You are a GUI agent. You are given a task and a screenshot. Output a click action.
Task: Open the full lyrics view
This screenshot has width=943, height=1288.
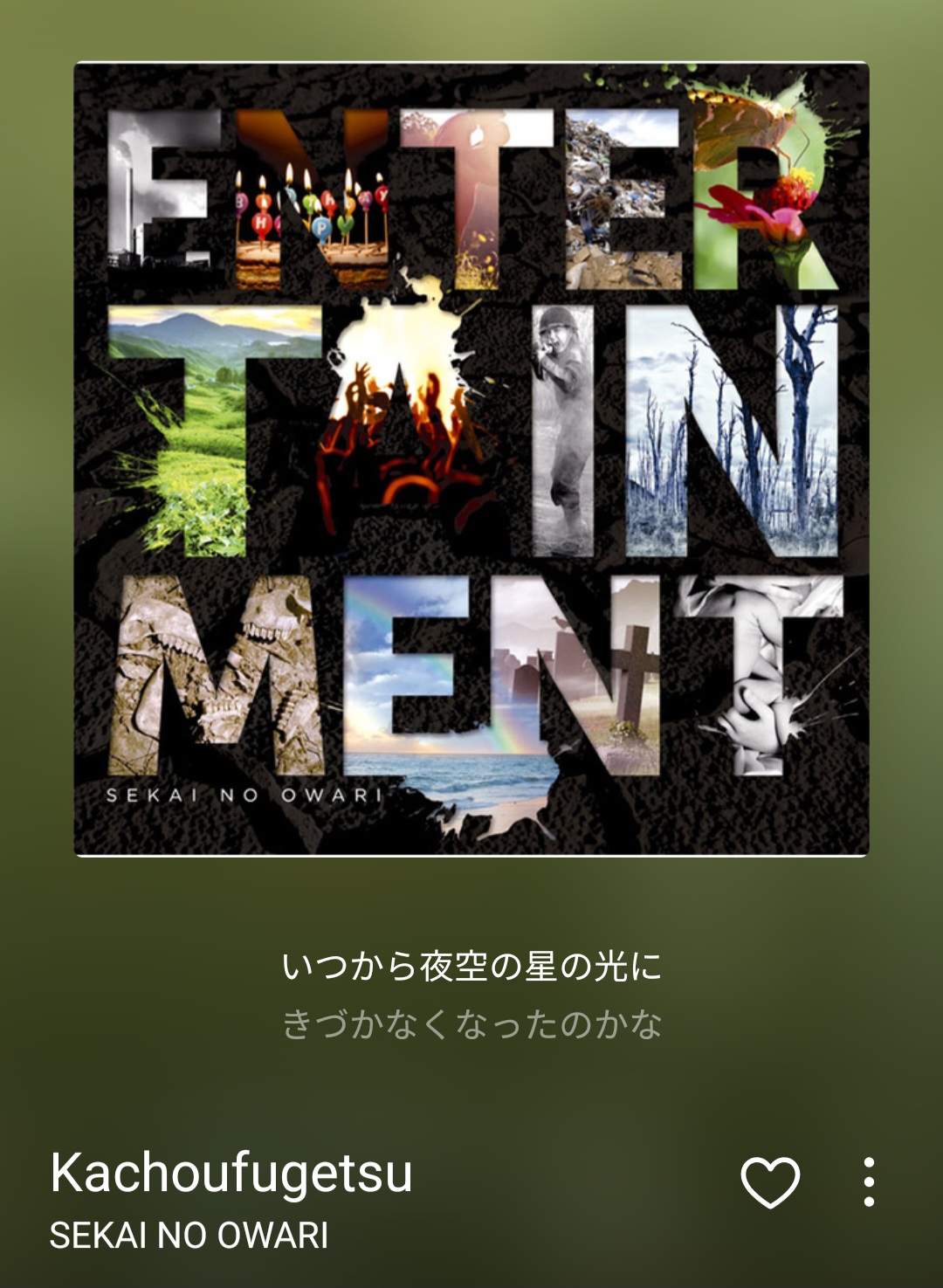471,995
